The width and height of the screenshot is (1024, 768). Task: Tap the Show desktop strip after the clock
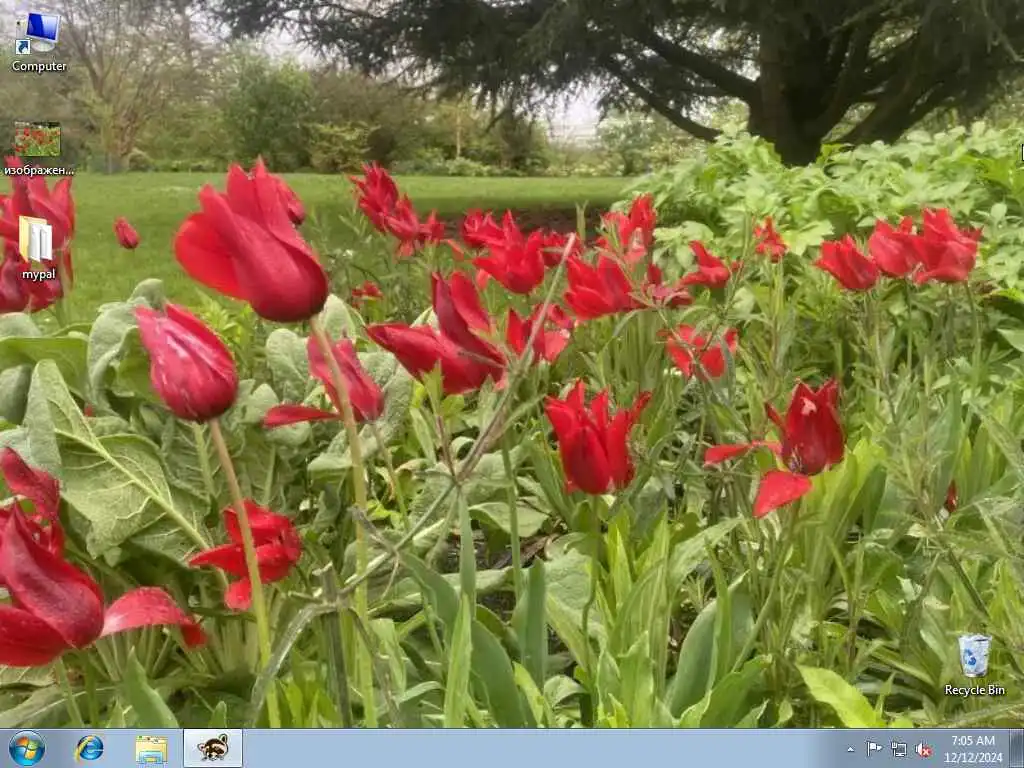point(1016,748)
